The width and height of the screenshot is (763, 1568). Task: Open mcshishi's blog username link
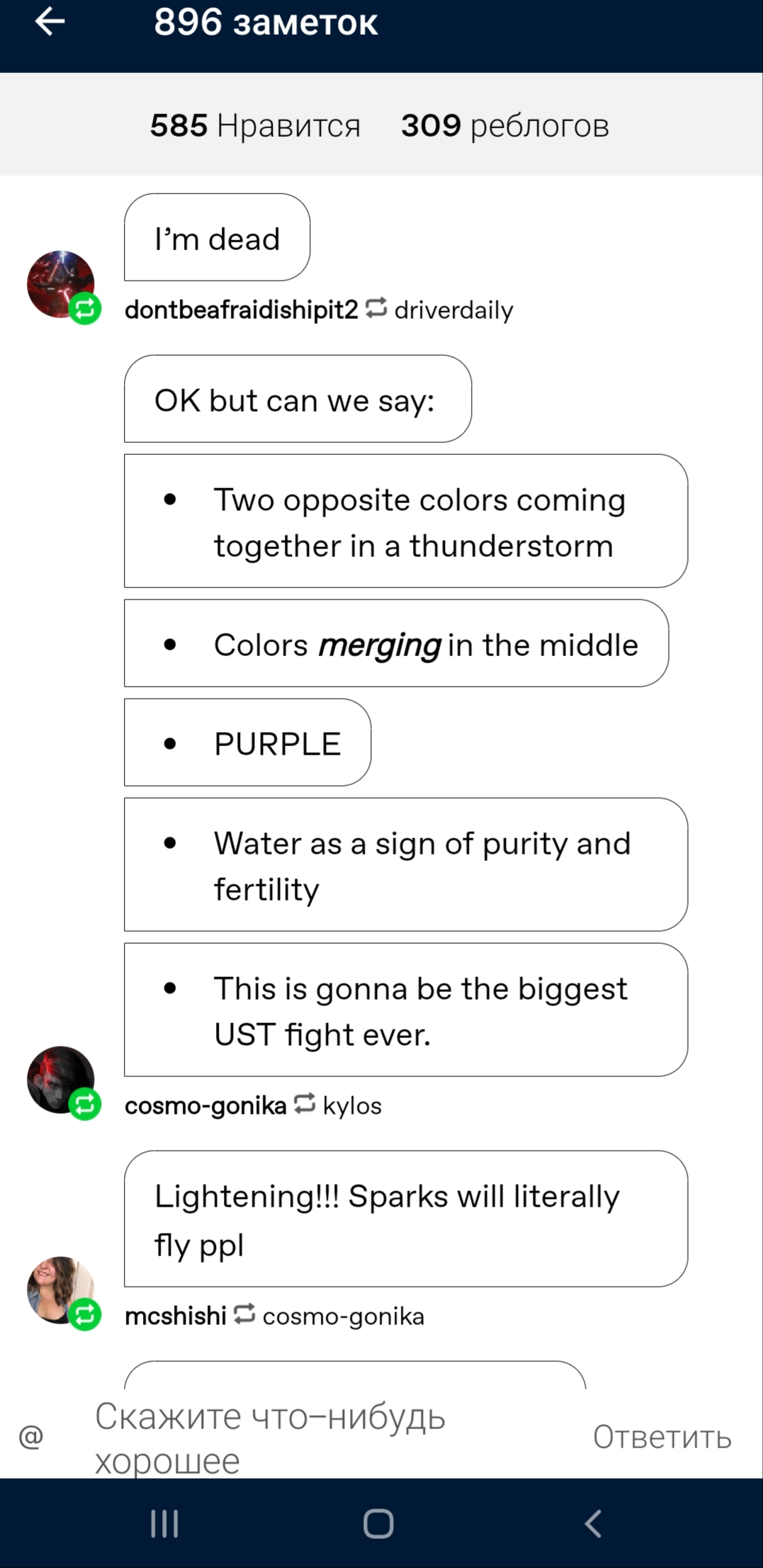(175, 1316)
